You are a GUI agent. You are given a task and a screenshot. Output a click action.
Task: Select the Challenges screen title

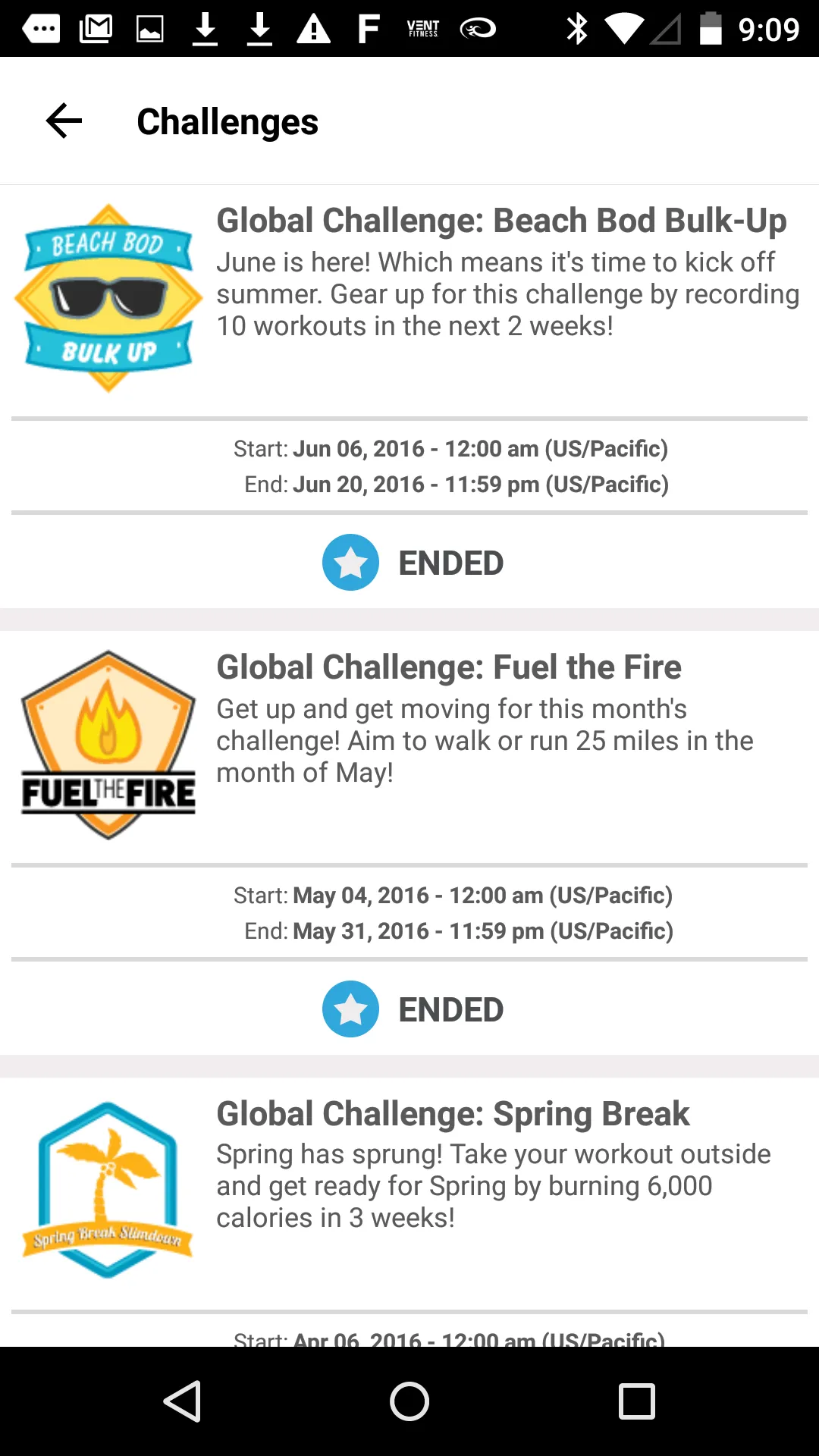227,121
